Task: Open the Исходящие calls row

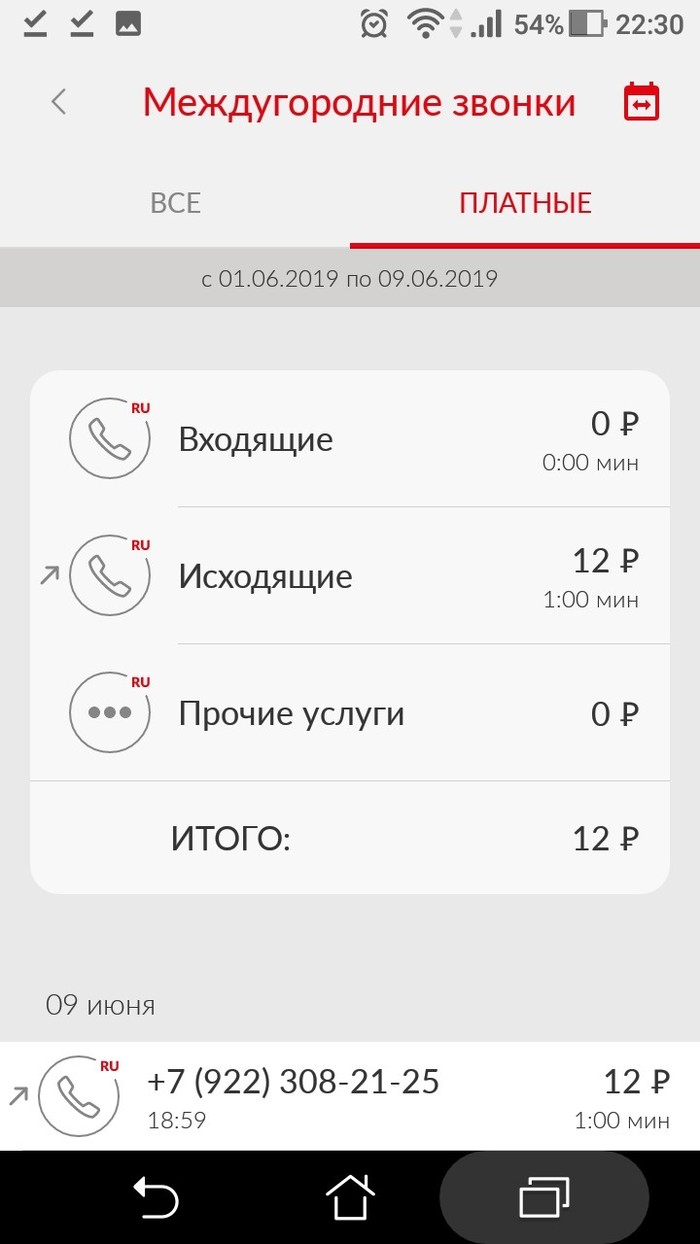Action: click(350, 577)
